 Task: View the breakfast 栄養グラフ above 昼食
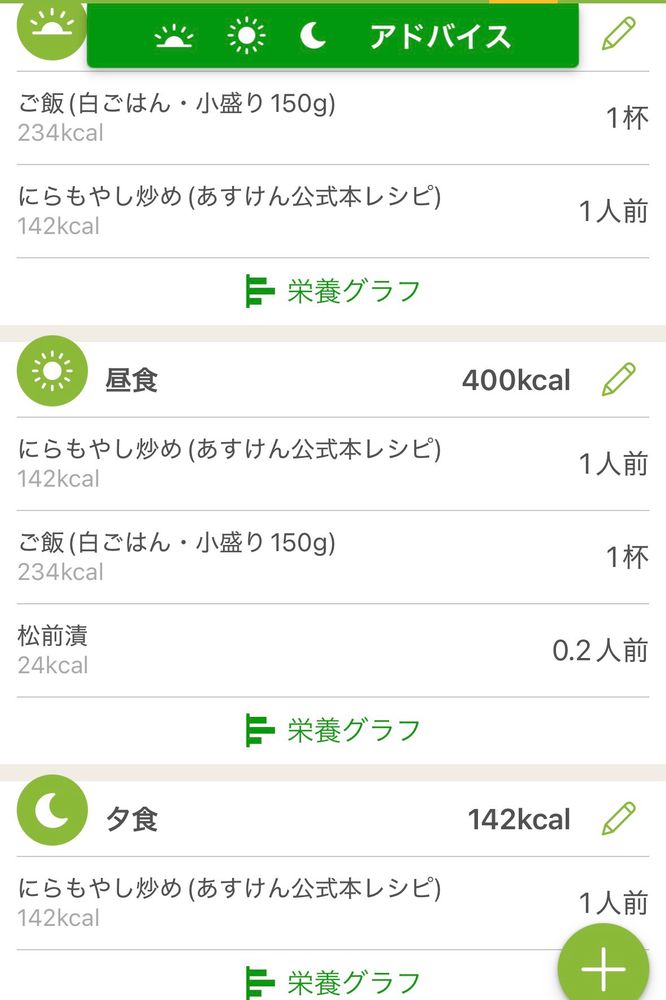(x=333, y=291)
